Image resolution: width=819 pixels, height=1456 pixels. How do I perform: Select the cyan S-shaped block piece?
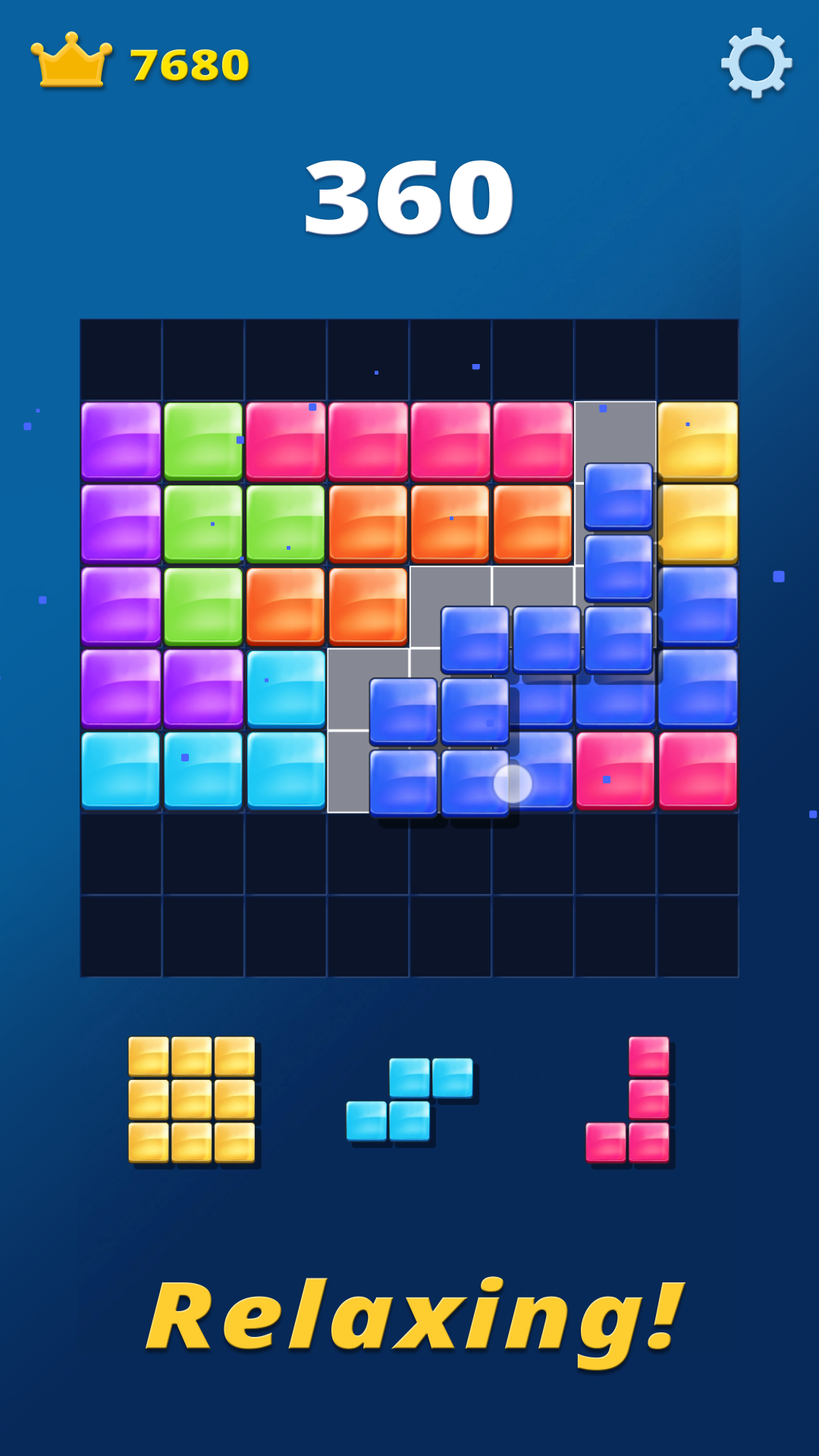pyautogui.click(x=410, y=1100)
